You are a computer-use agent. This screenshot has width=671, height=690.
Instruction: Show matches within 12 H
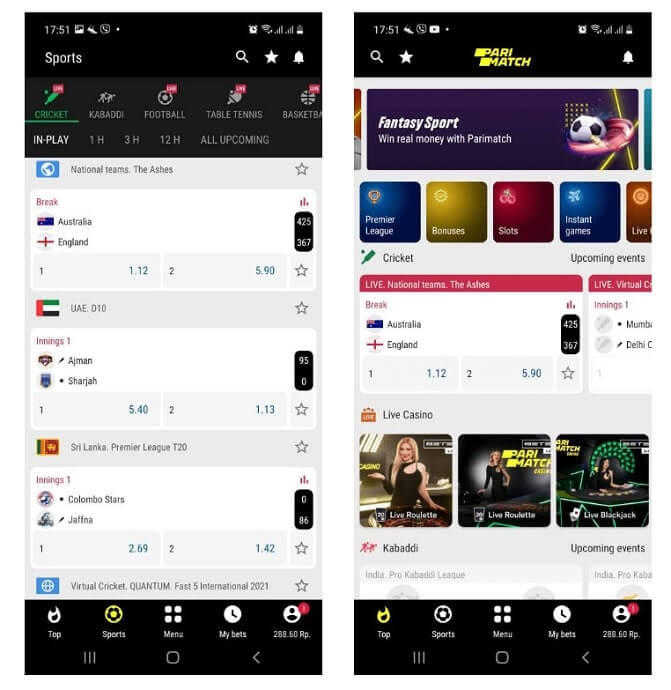(170, 140)
